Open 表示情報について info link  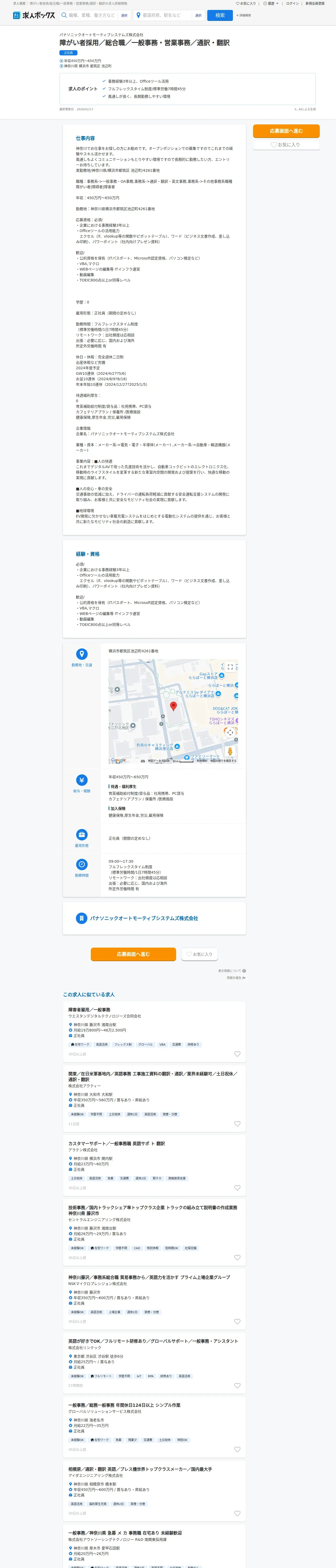232,971
